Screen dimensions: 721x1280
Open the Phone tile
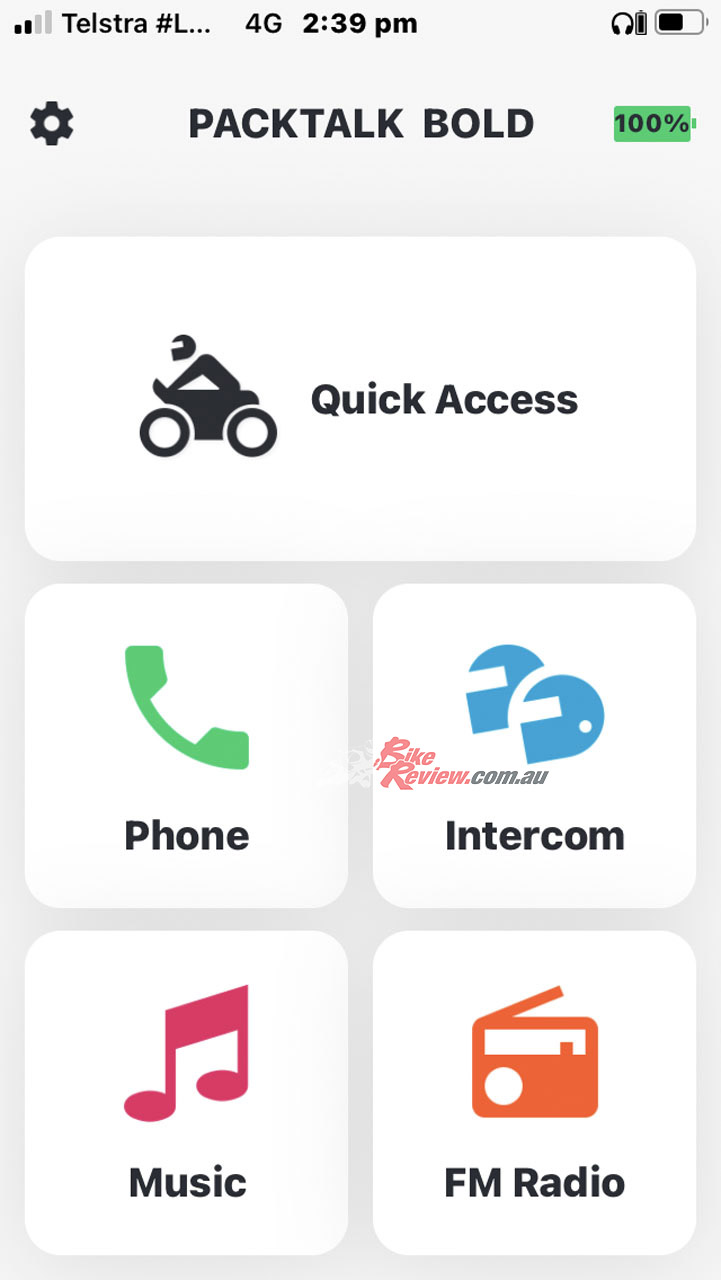coord(186,745)
